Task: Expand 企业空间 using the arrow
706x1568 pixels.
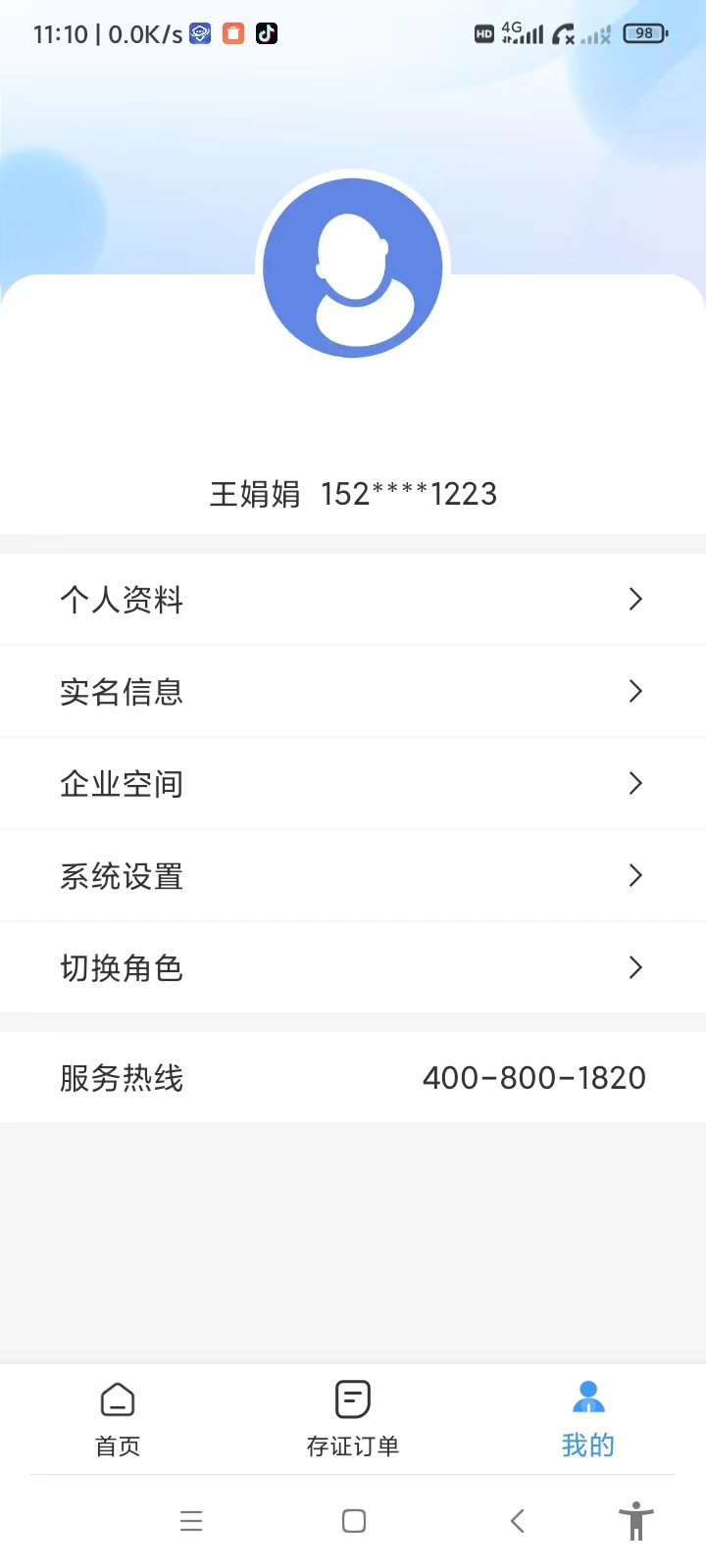Action: pos(635,783)
